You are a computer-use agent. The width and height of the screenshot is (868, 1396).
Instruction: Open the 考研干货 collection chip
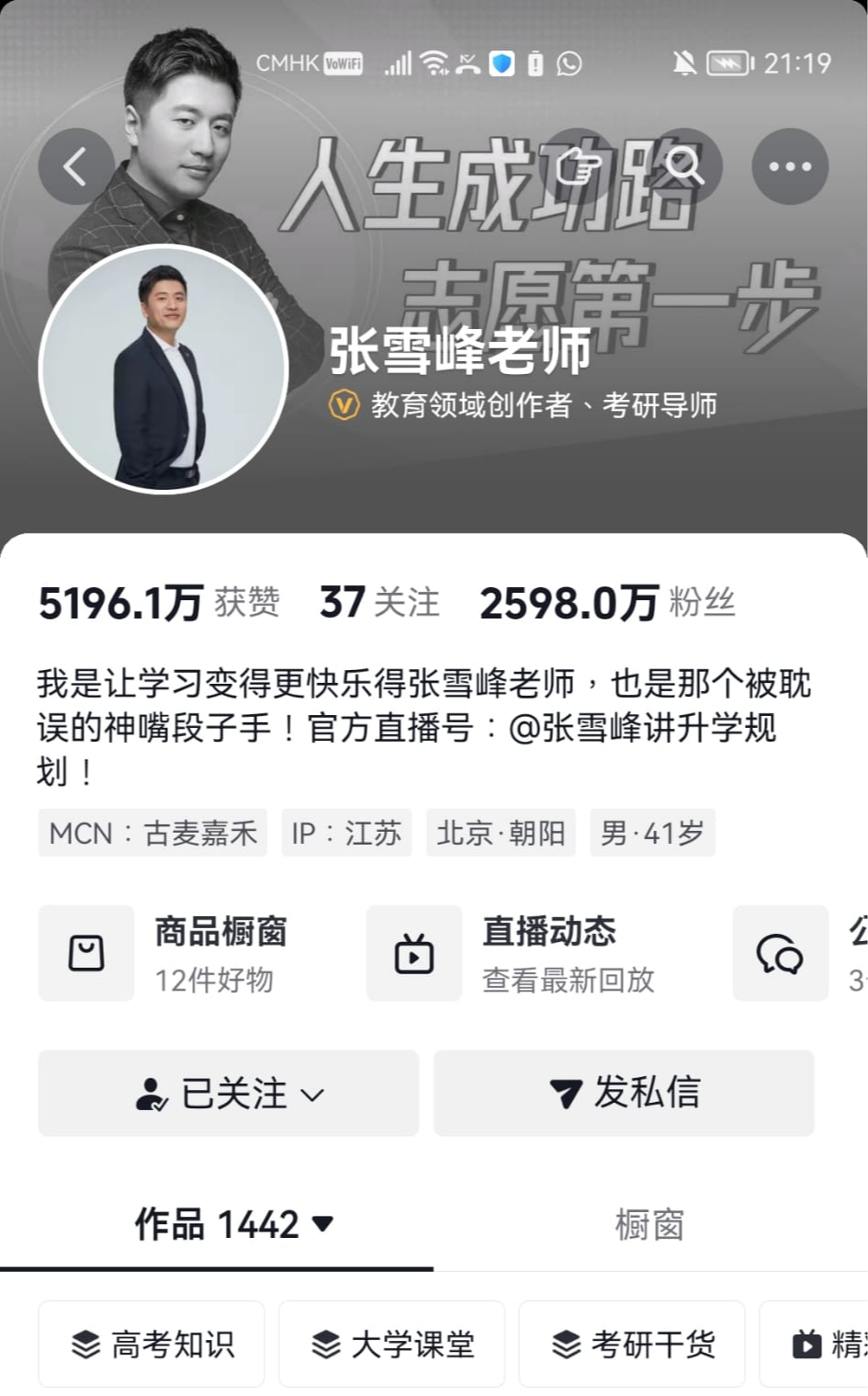tap(632, 1345)
